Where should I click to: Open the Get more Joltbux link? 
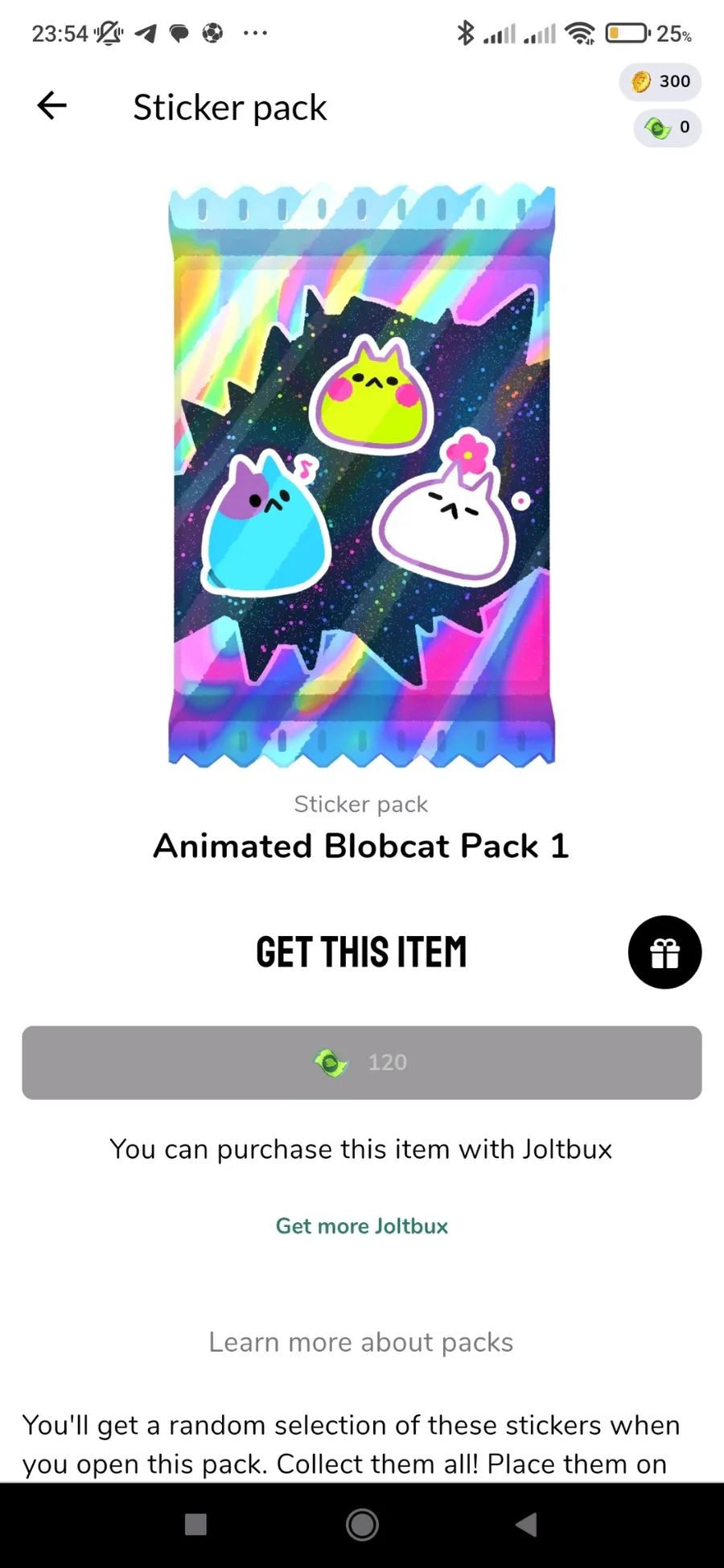pyautogui.click(x=362, y=1225)
